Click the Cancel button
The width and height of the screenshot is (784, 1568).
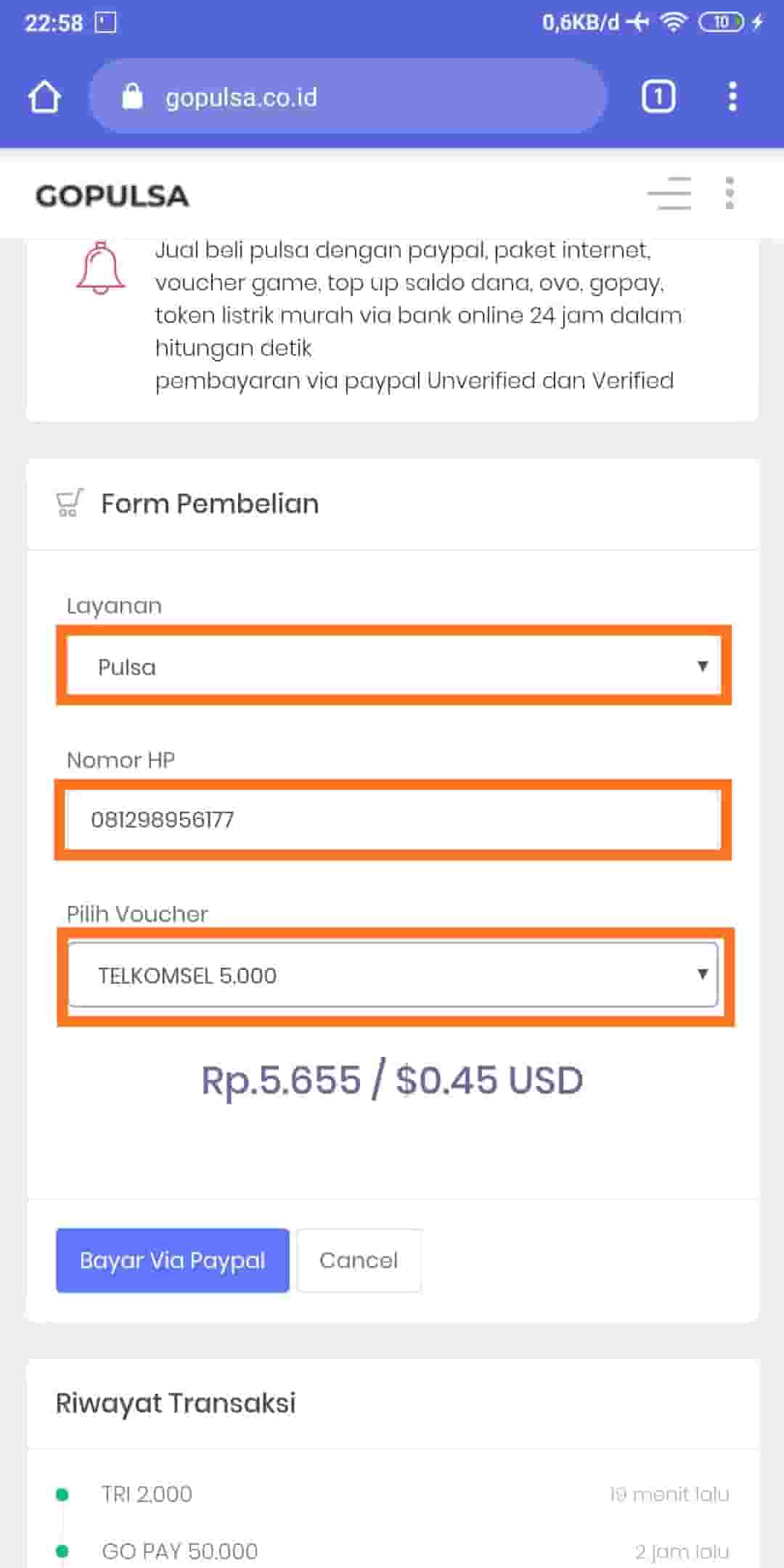[x=359, y=1260]
